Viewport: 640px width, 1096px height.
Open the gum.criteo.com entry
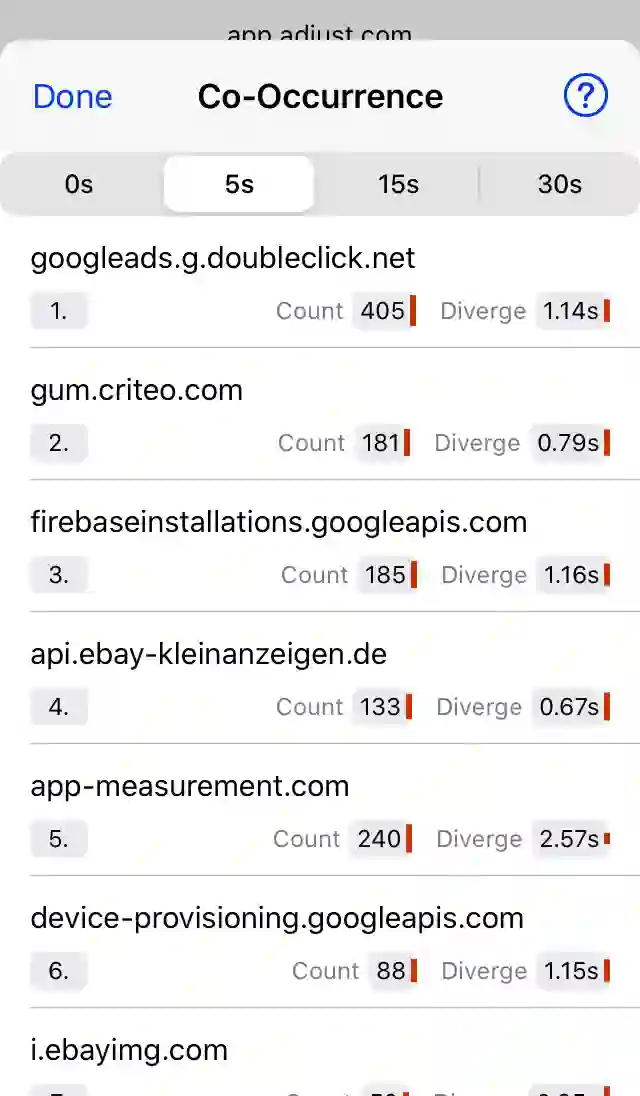coord(136,390)
